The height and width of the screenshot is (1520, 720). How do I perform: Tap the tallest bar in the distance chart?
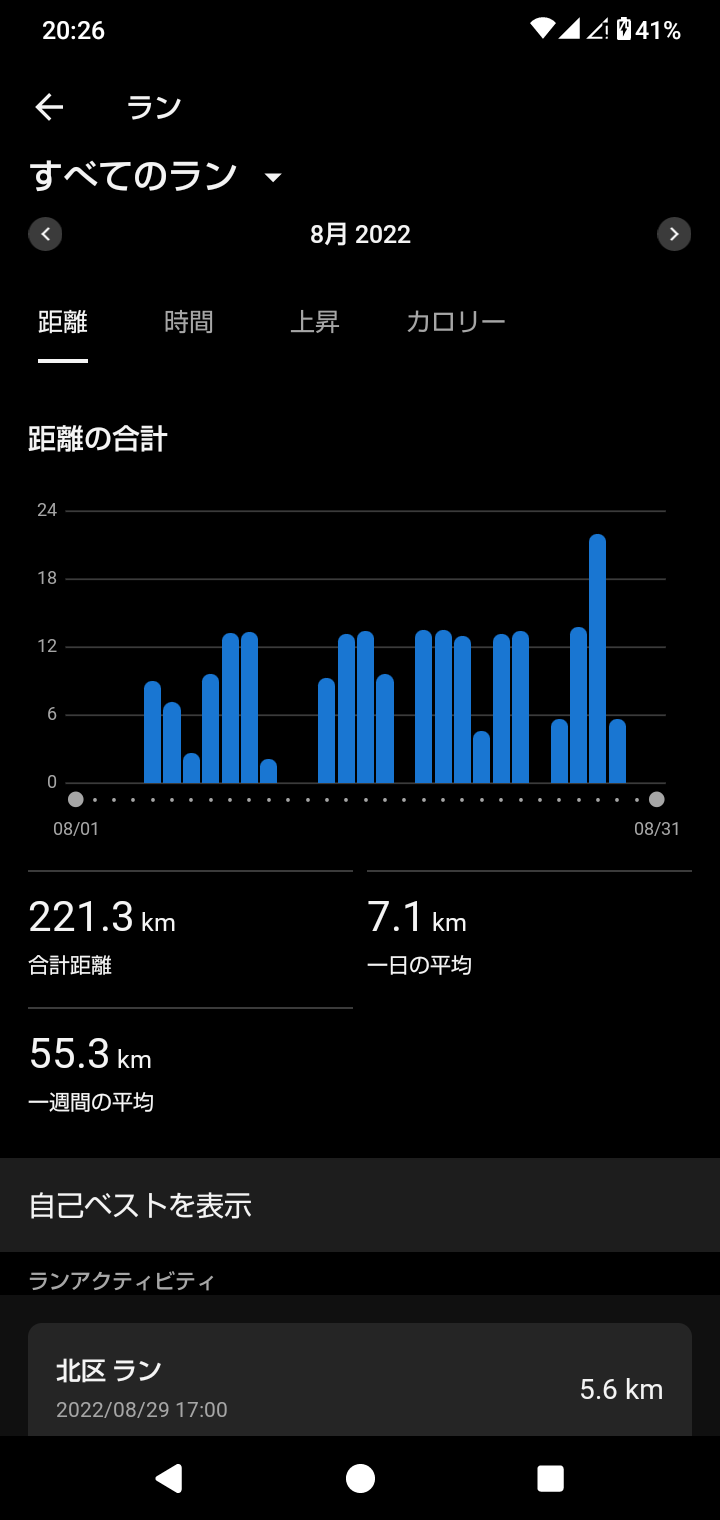(598, 659)
